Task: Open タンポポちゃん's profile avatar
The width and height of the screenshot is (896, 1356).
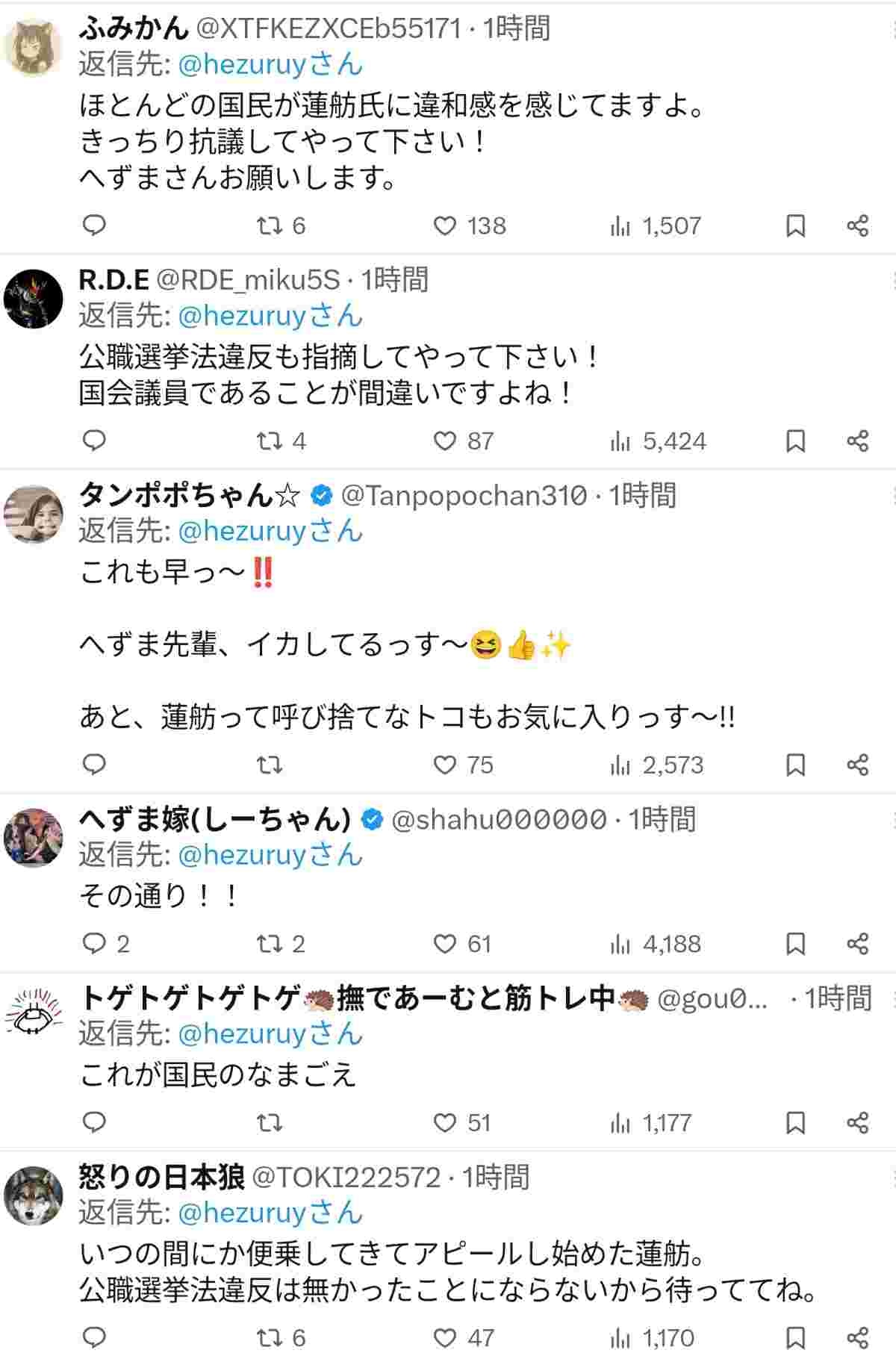Action: point(34,514)
